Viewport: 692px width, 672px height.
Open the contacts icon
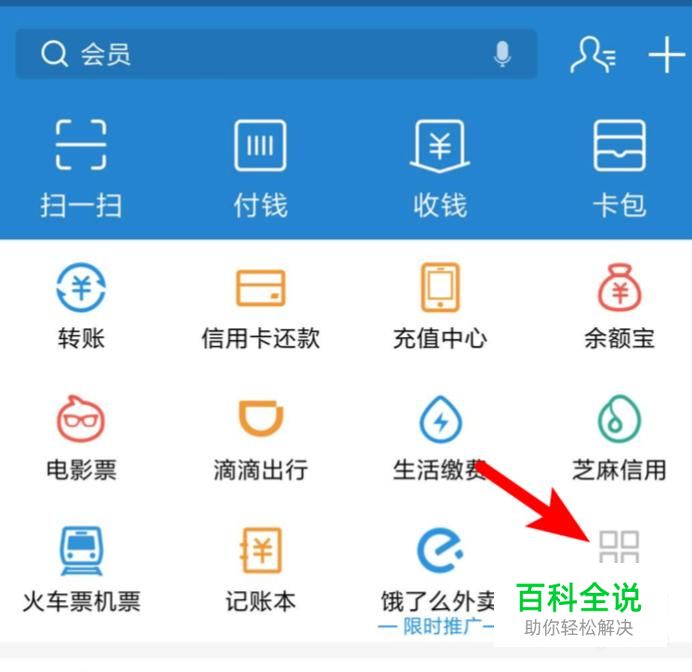tap(592, 55)
